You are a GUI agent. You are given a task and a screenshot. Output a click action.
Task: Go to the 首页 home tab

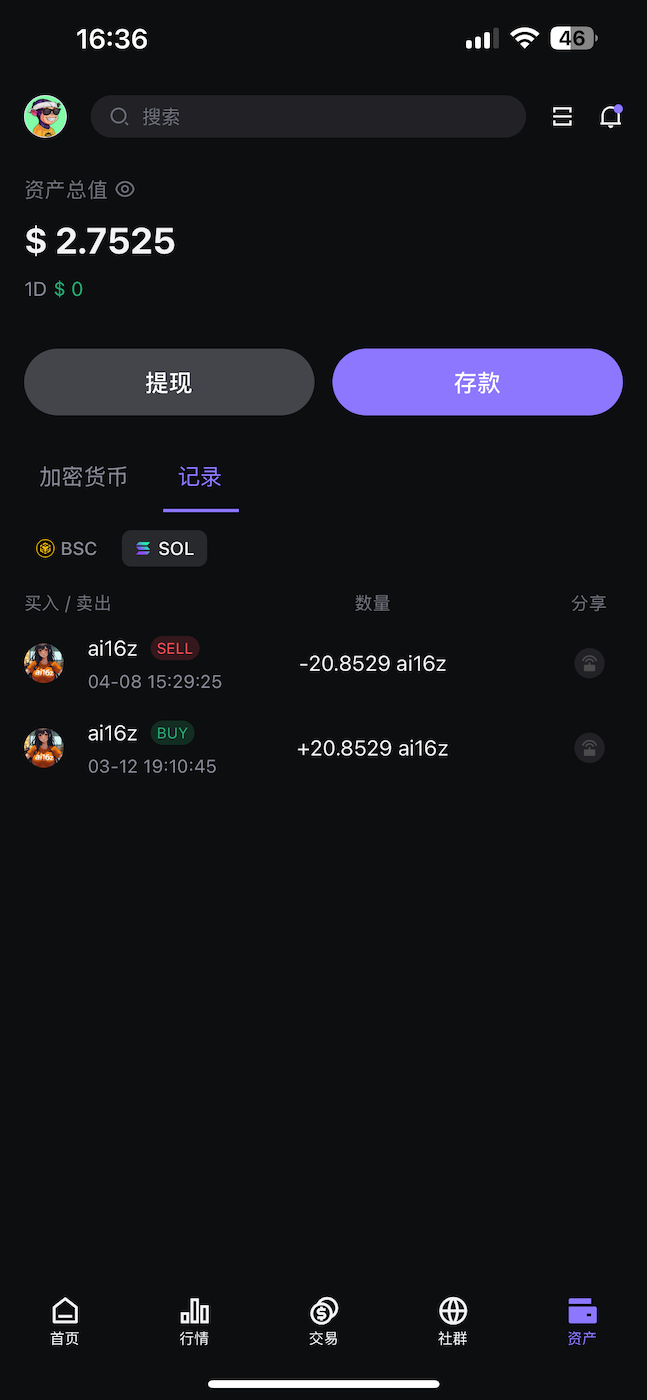(x=65, y=1320)
